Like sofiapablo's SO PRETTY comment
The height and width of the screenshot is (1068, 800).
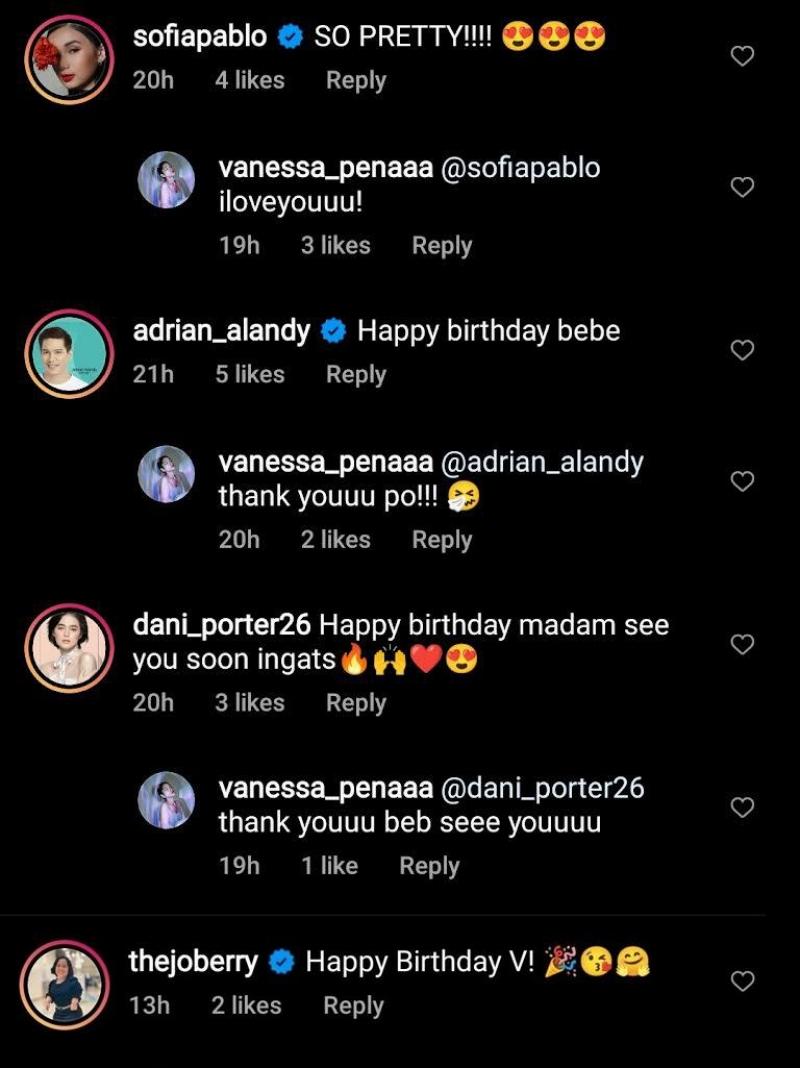(x=742, y=57)
